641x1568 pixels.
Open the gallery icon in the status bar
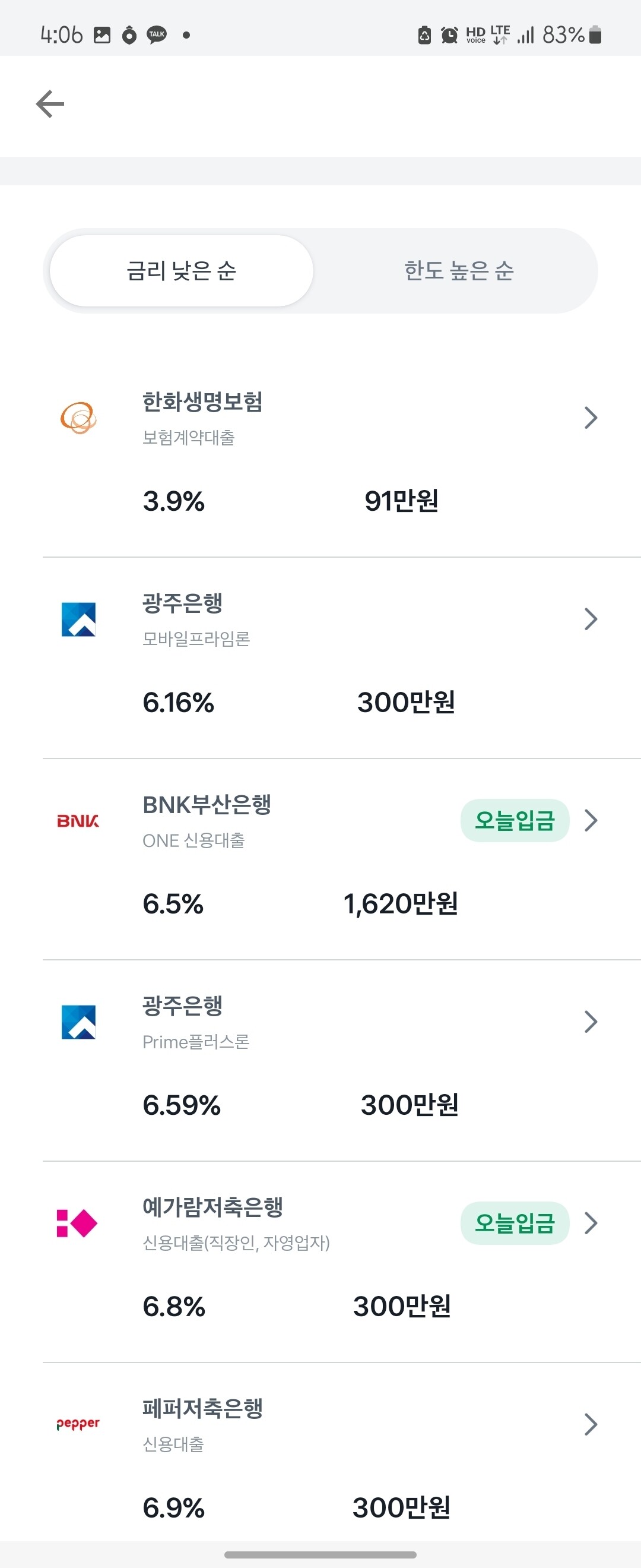coord(102,35)
